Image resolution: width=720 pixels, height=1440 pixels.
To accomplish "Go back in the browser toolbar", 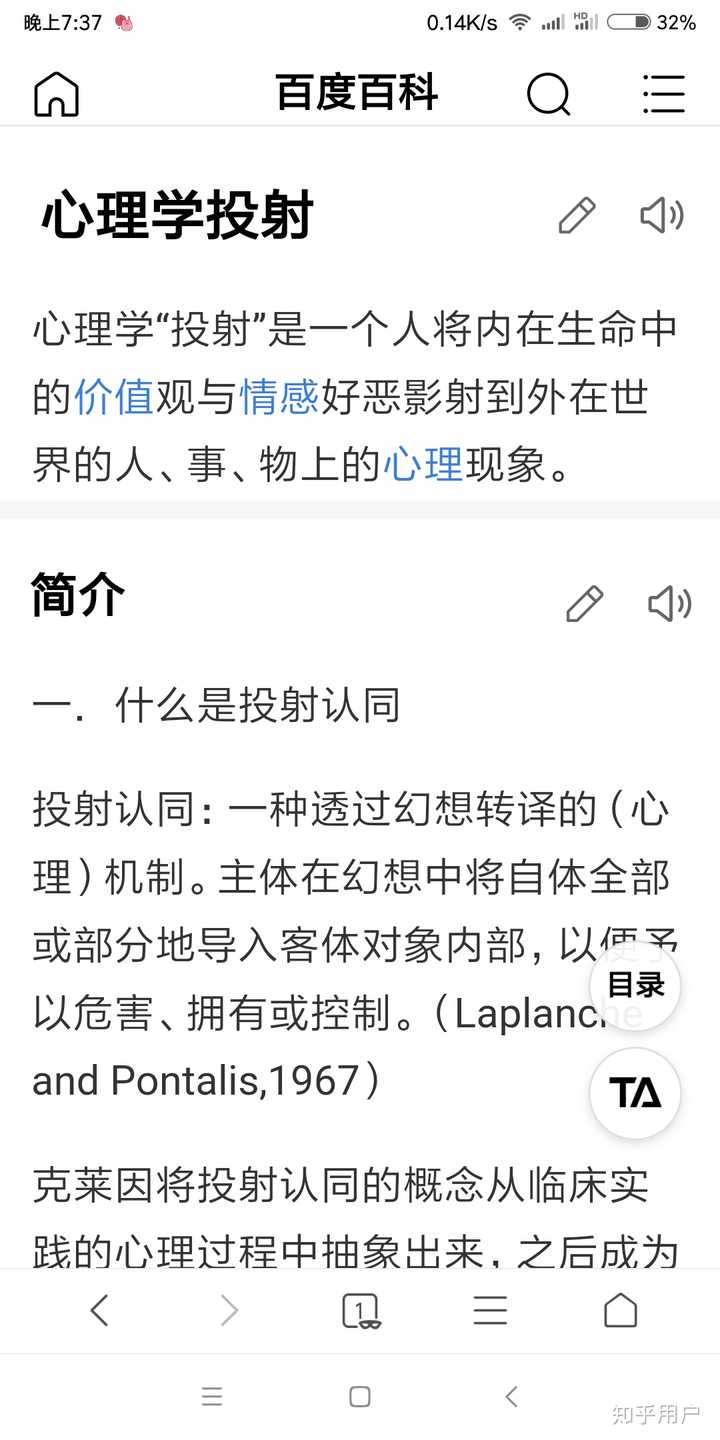I will (x=99, y=1310).
